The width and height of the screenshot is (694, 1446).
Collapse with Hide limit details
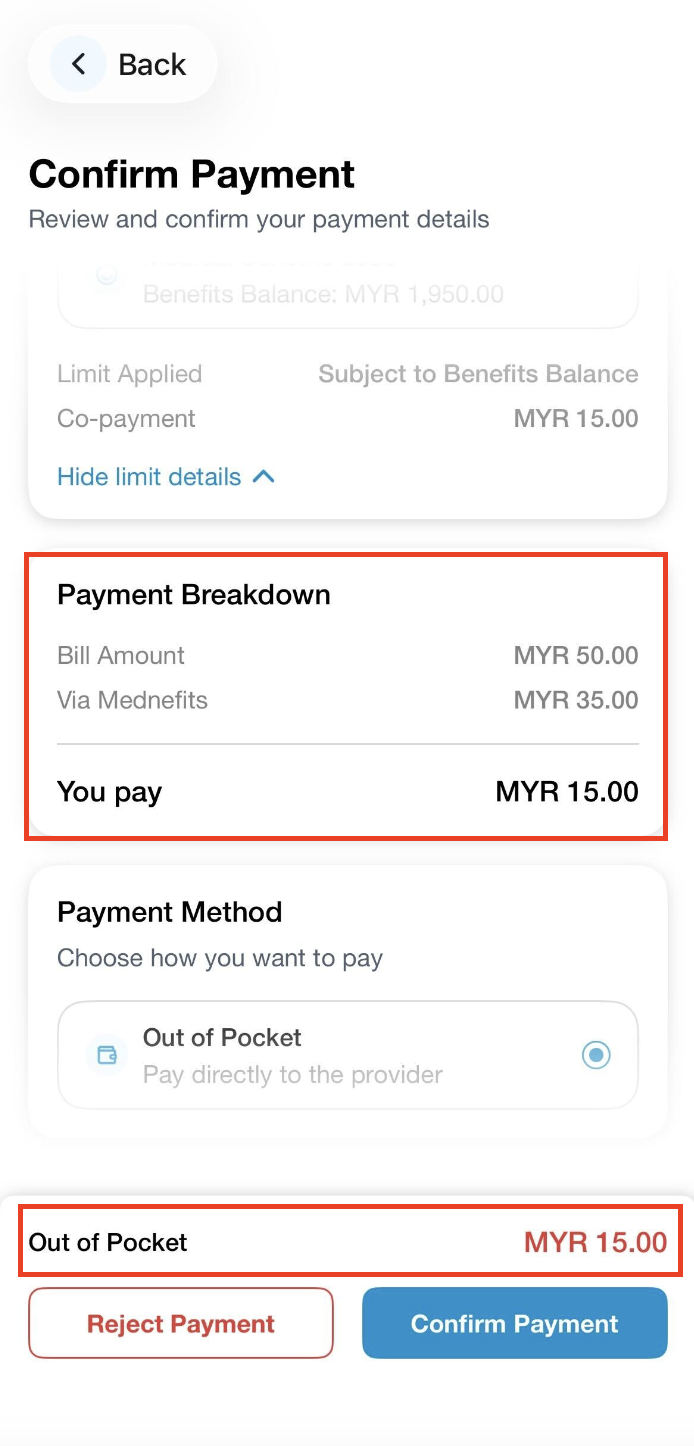click(x=165, y=477)
